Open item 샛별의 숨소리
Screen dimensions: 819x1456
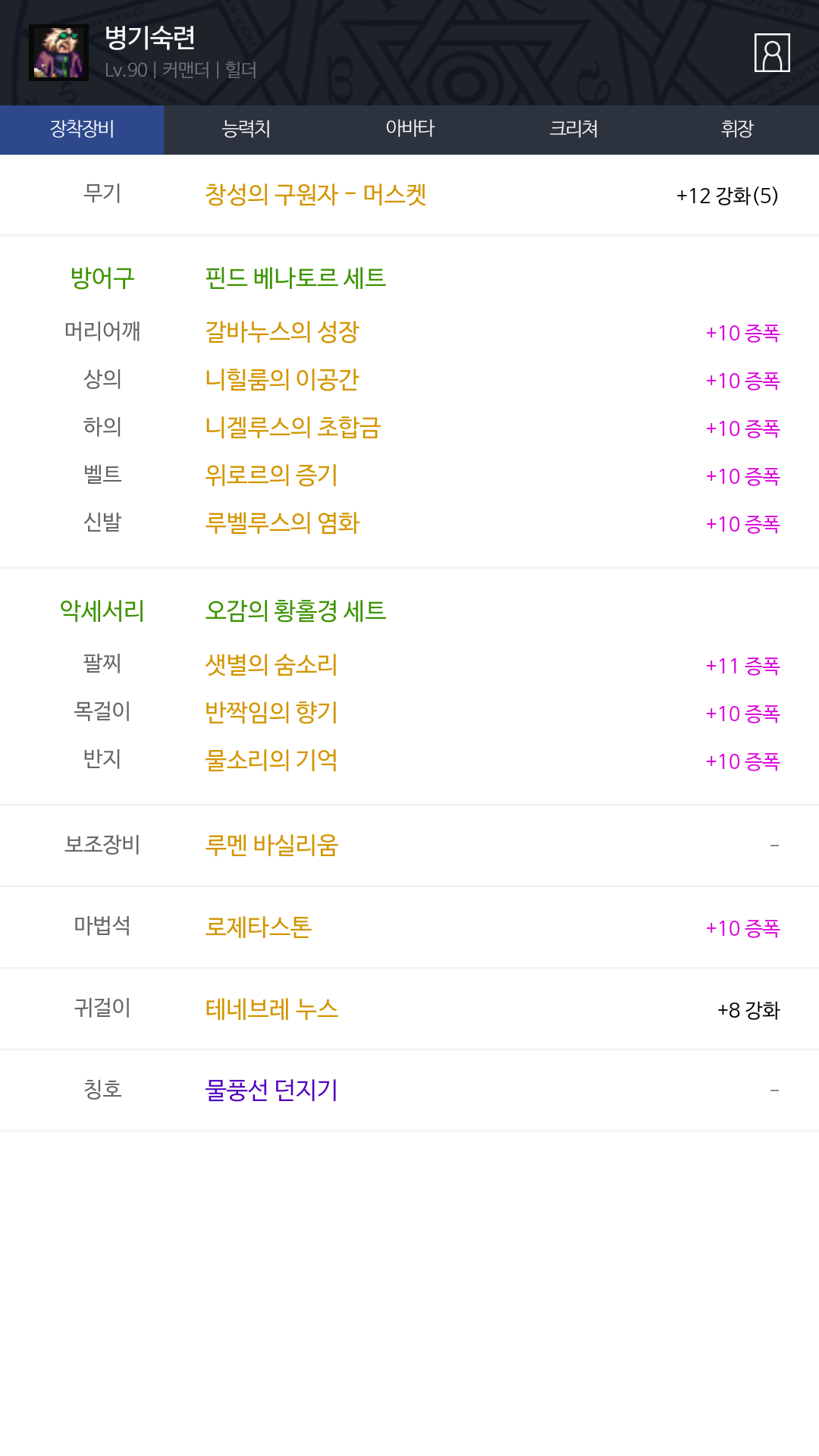tap(271, 665)
